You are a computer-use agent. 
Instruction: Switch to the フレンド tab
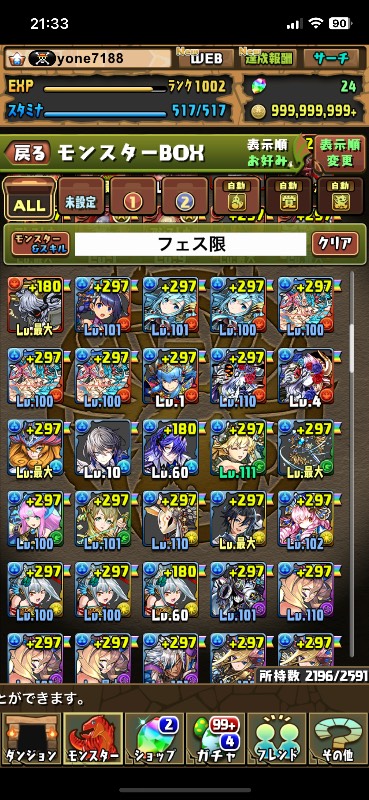(277, 739)
